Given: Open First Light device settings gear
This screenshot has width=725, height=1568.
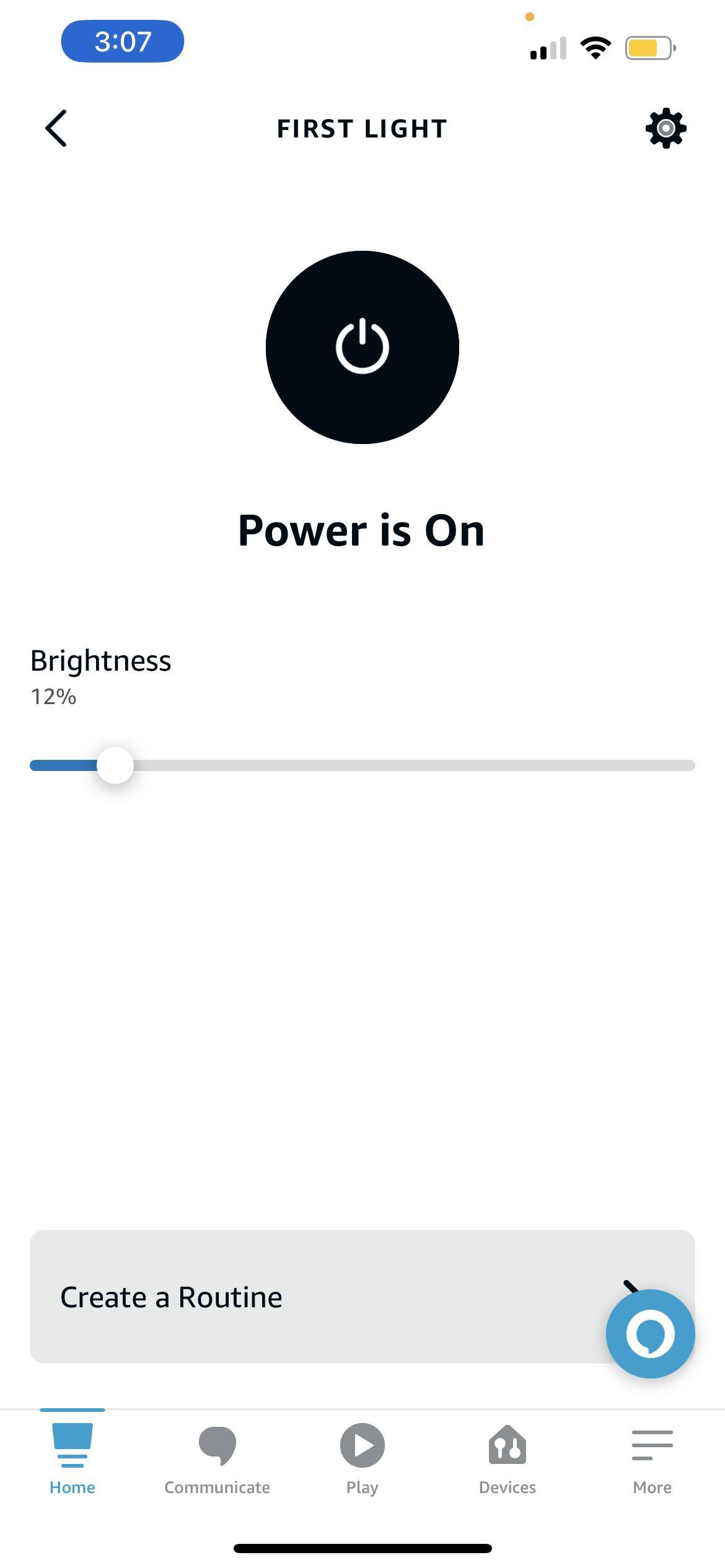Looking at the screenshot, I should coord(666,129).
